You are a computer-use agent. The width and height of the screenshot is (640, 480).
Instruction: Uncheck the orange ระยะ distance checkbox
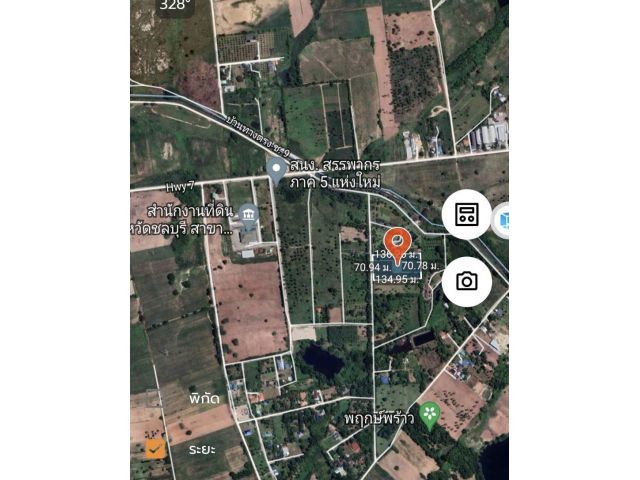pos(155,448)
